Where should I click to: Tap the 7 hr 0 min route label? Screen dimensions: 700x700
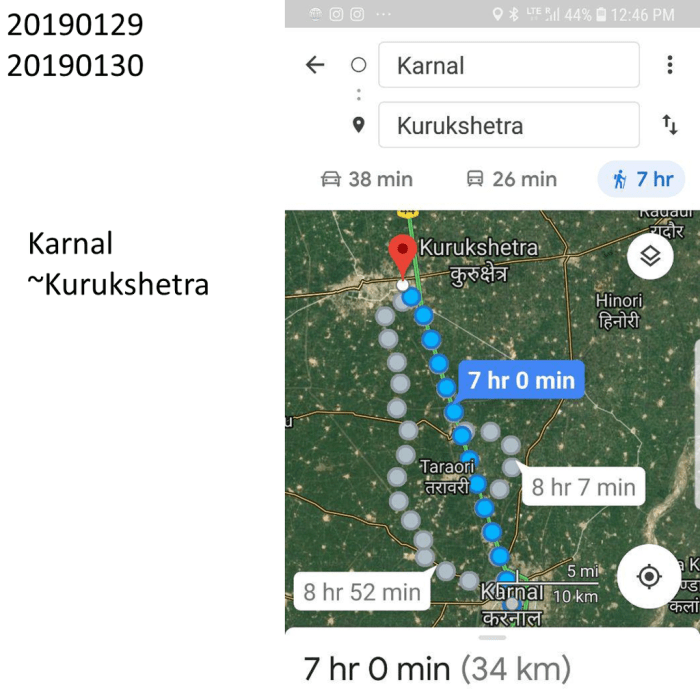point(521,380)
